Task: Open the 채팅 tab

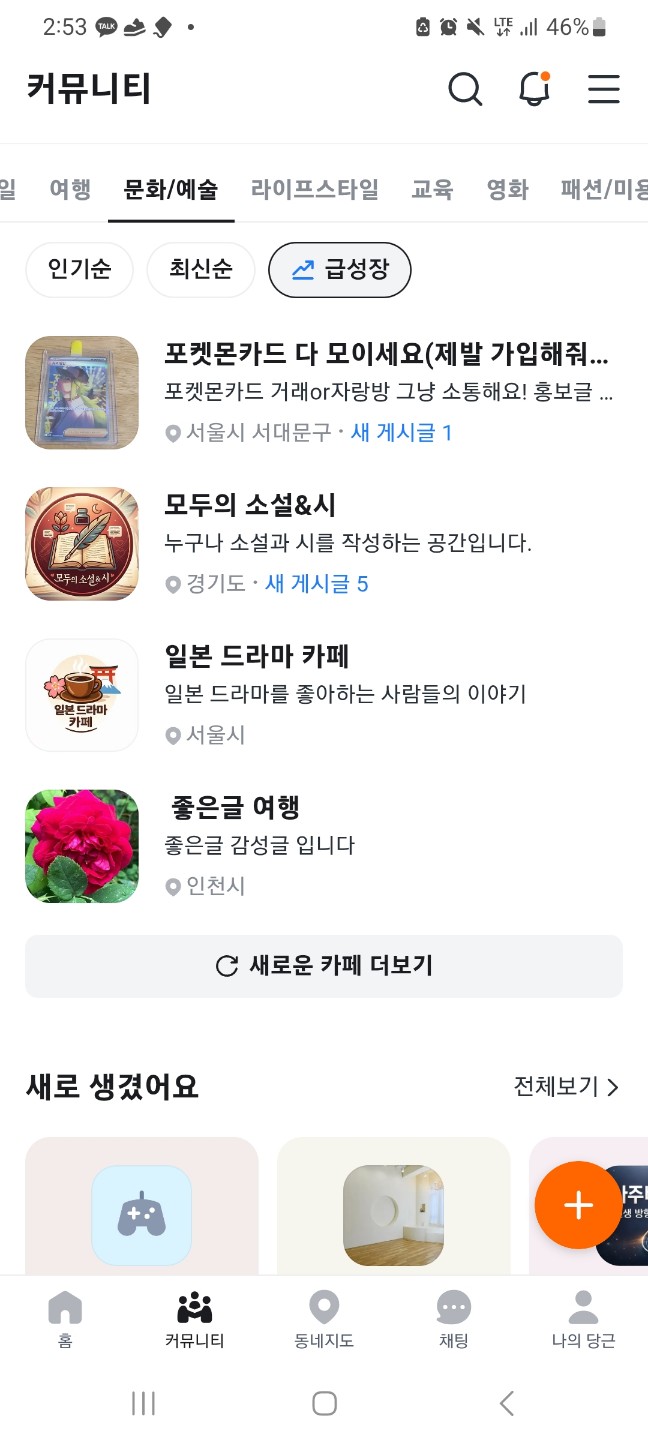Action: pyautogui.click(x=454, y=1320)
